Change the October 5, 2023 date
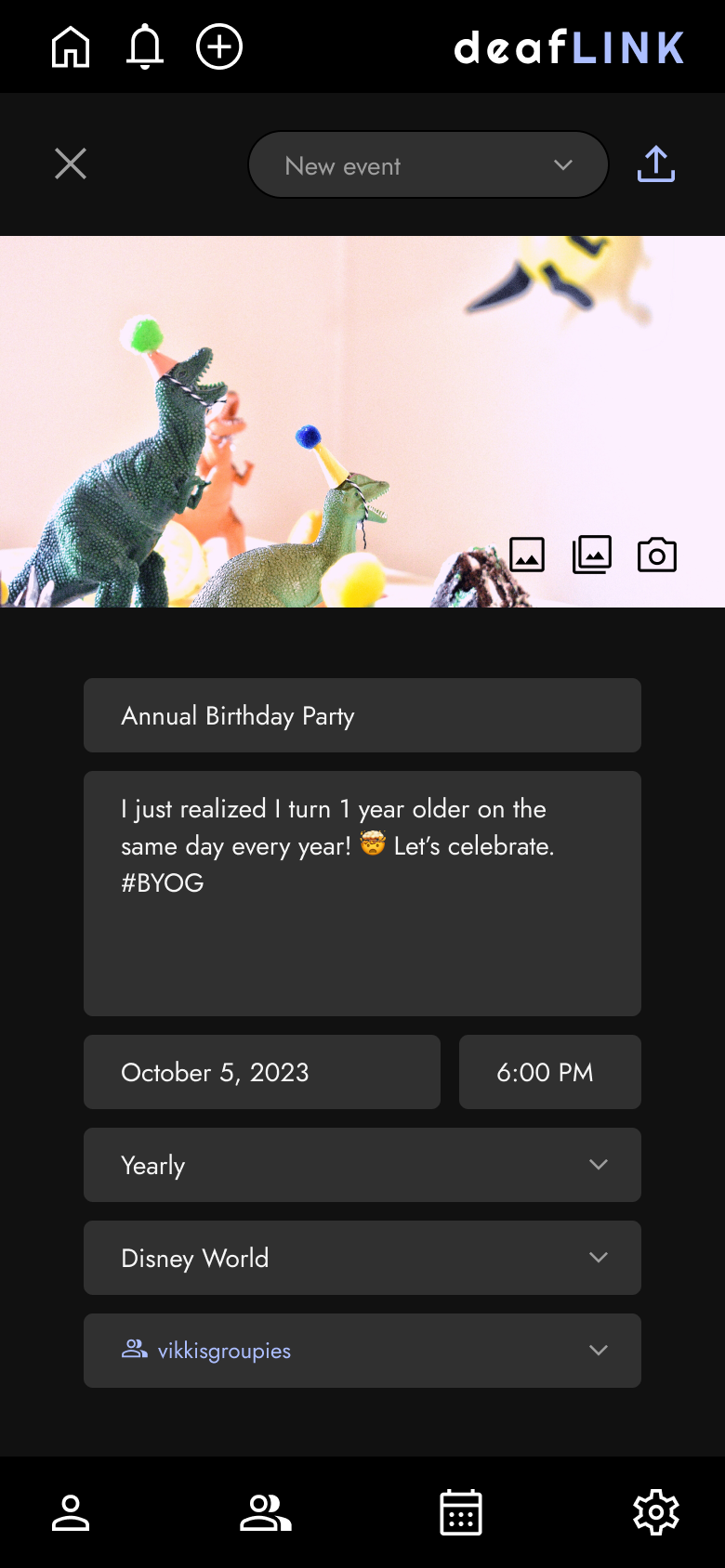 pyautogui.click(x=262, y=1072)
